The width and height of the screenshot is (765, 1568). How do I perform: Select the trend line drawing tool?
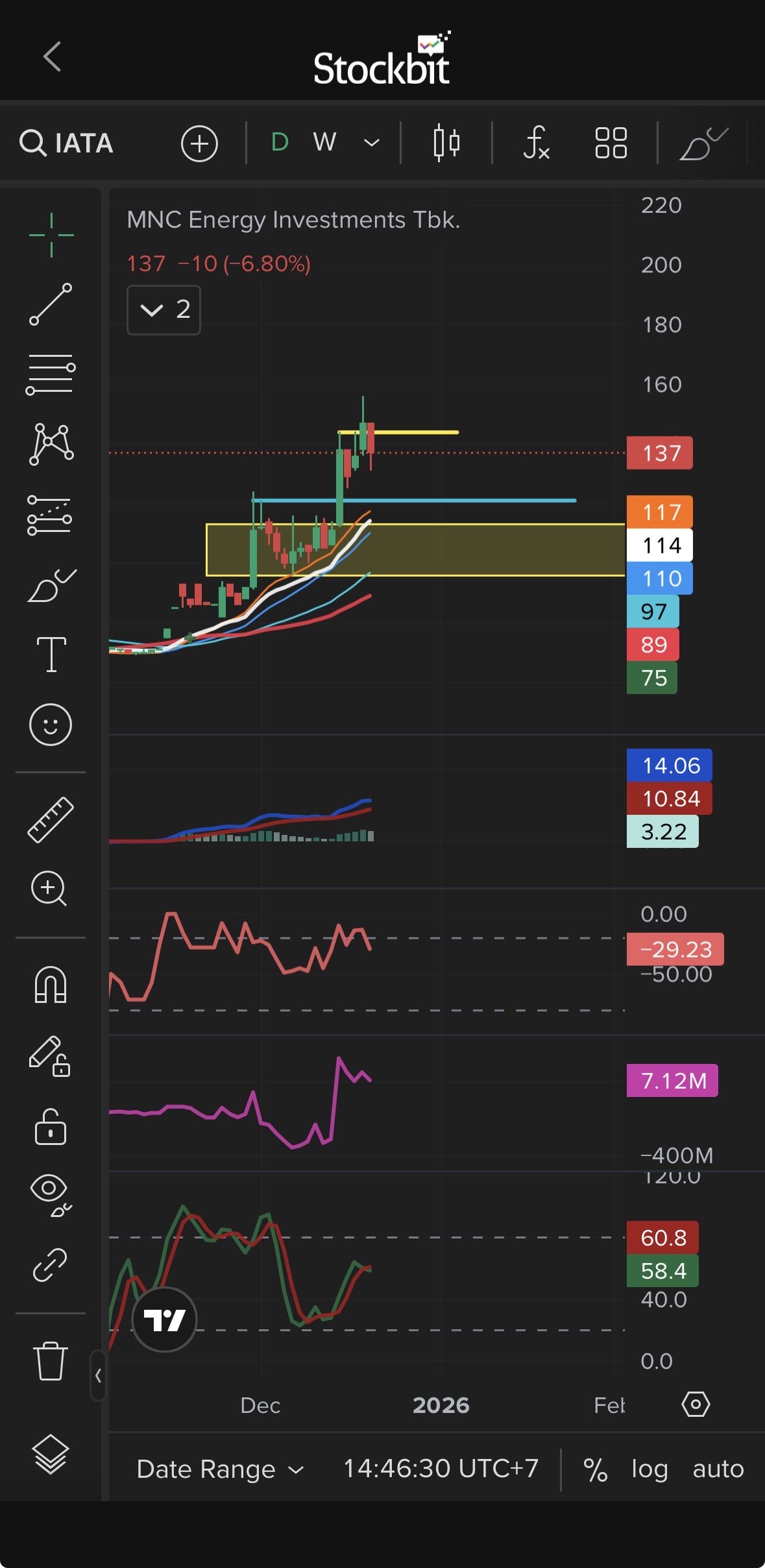click(51, 304)
